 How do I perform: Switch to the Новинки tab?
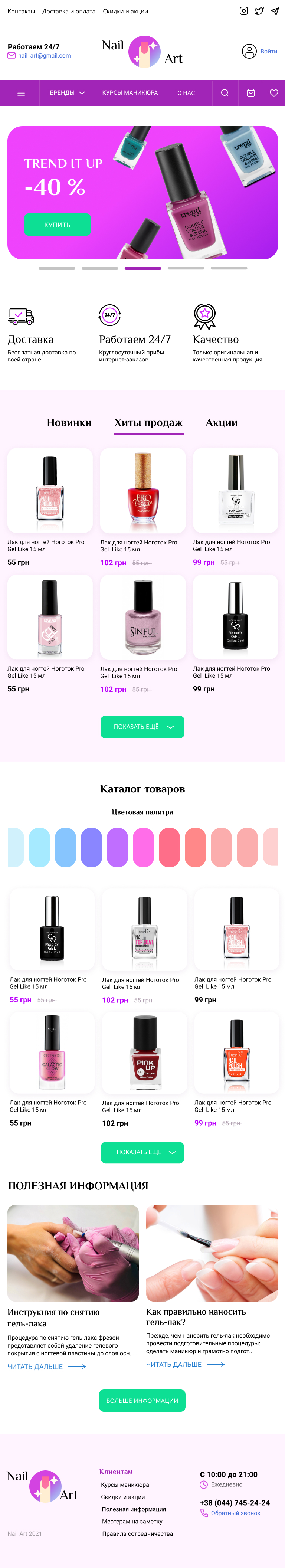click(69, 422)
